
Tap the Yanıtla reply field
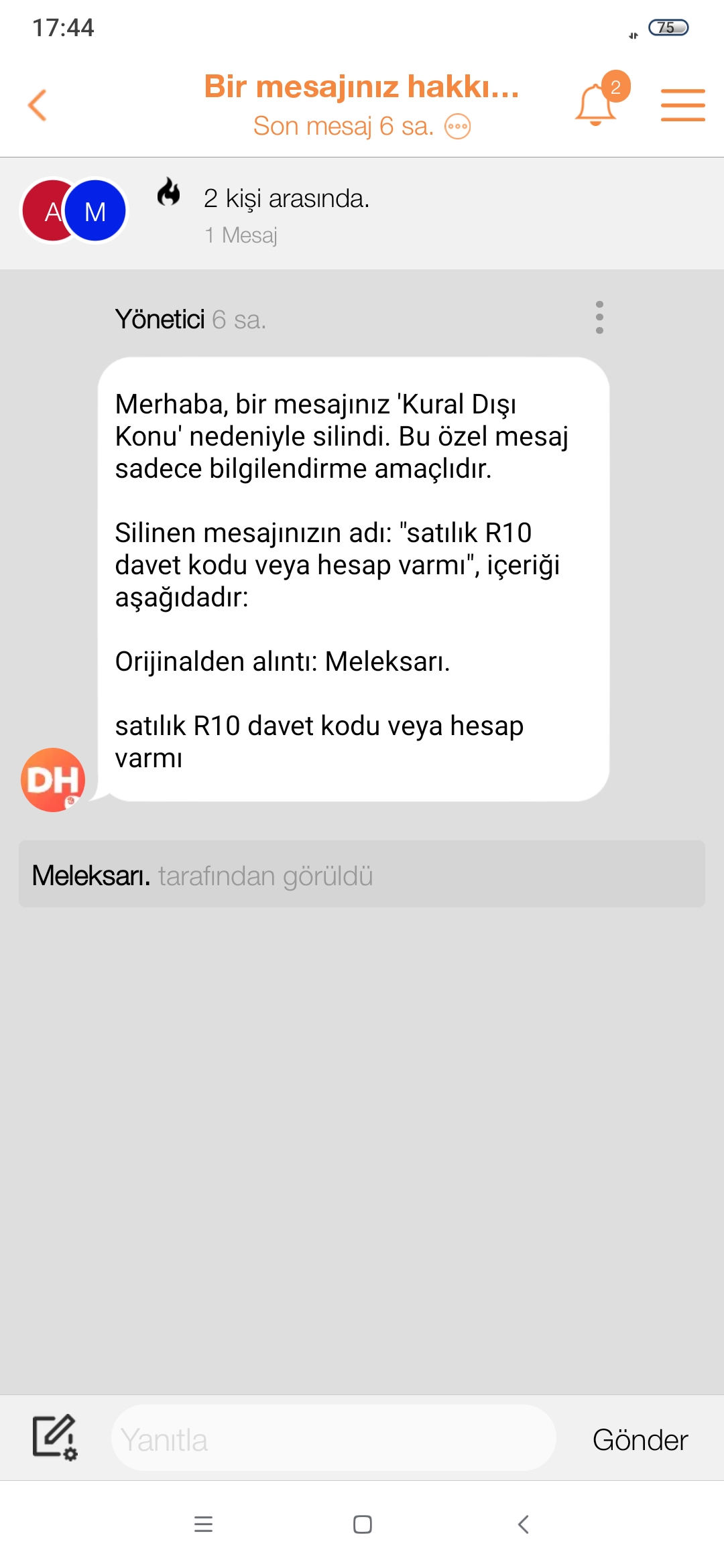click(333, 1439)
